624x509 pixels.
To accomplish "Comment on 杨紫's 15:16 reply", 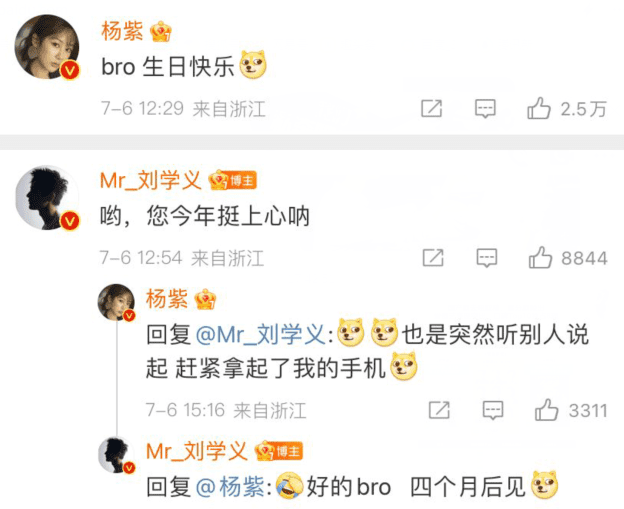I will coord(492,410).
